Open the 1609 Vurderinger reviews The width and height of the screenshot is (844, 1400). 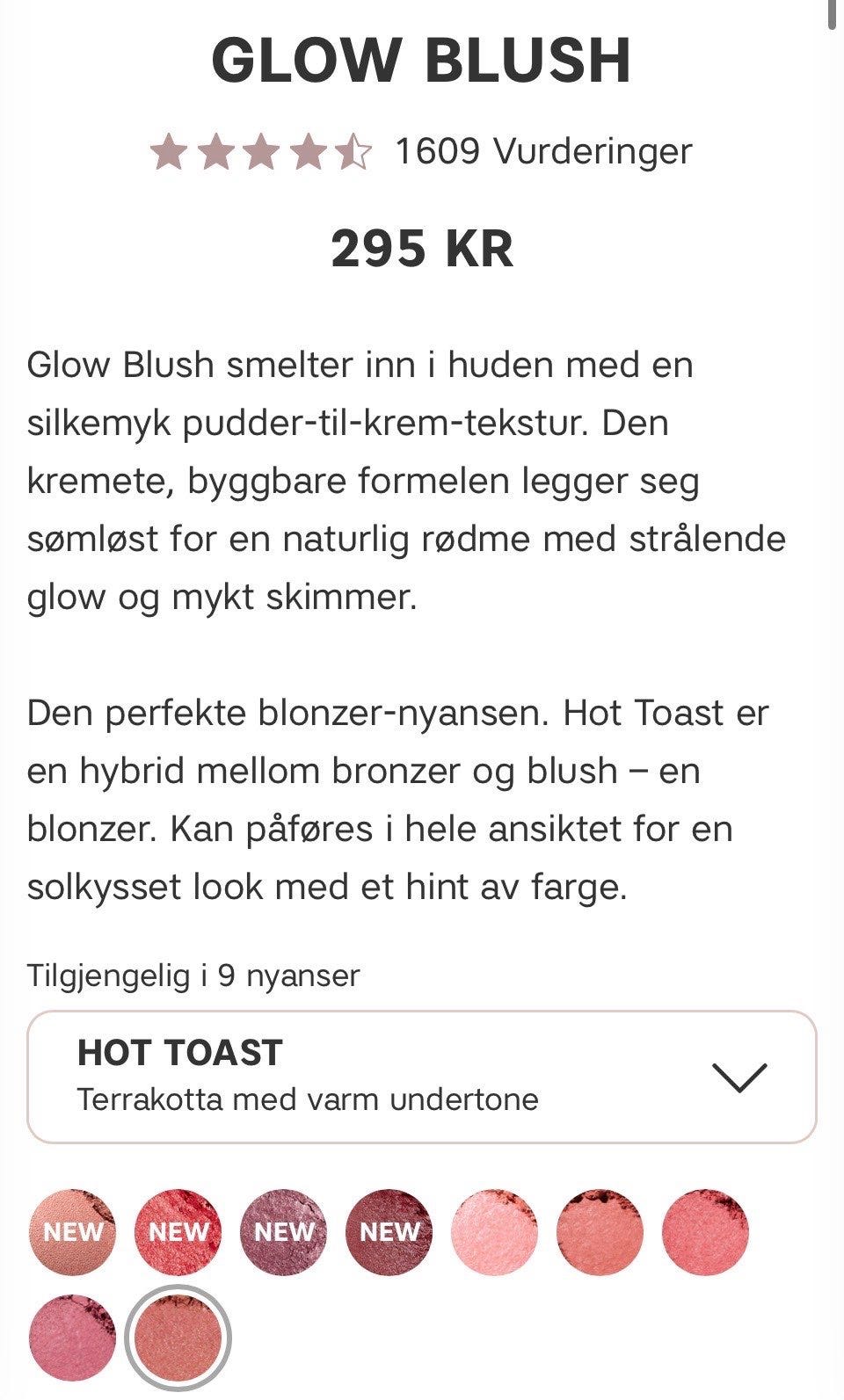tap(543, 151)
